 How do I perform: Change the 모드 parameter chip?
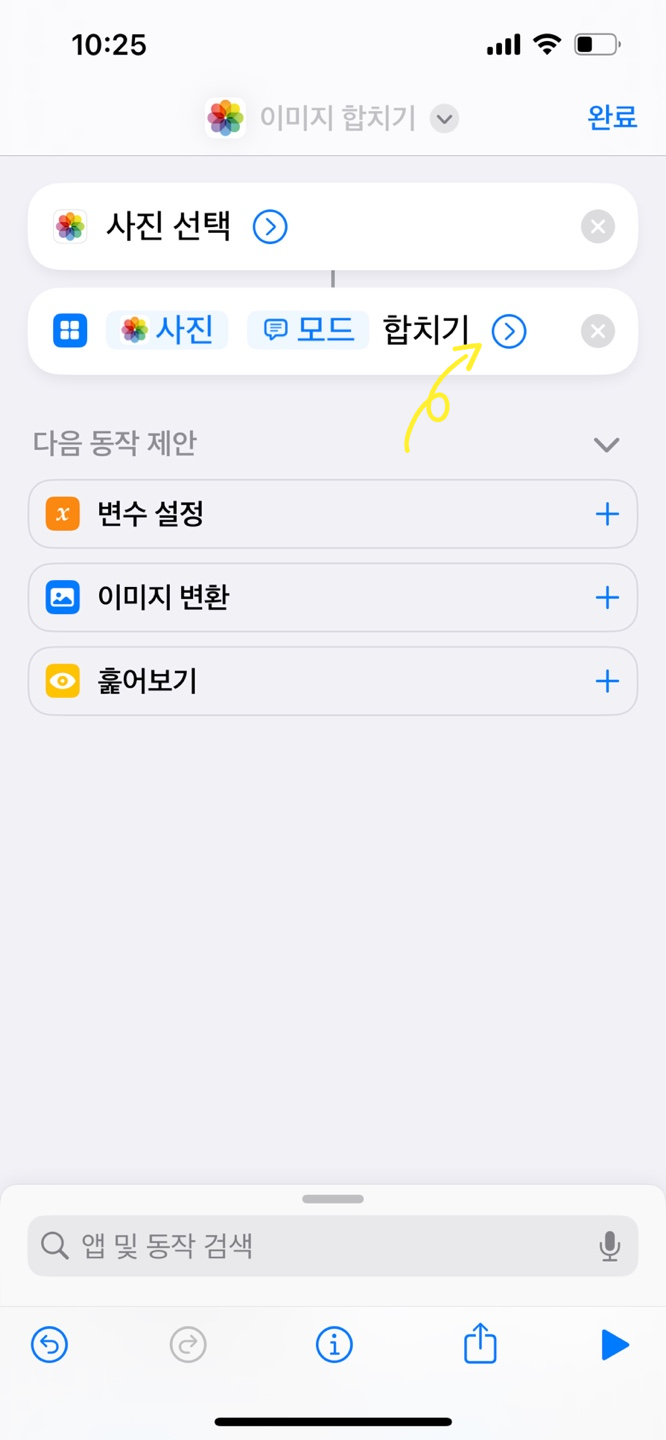(x=308, y=330)
